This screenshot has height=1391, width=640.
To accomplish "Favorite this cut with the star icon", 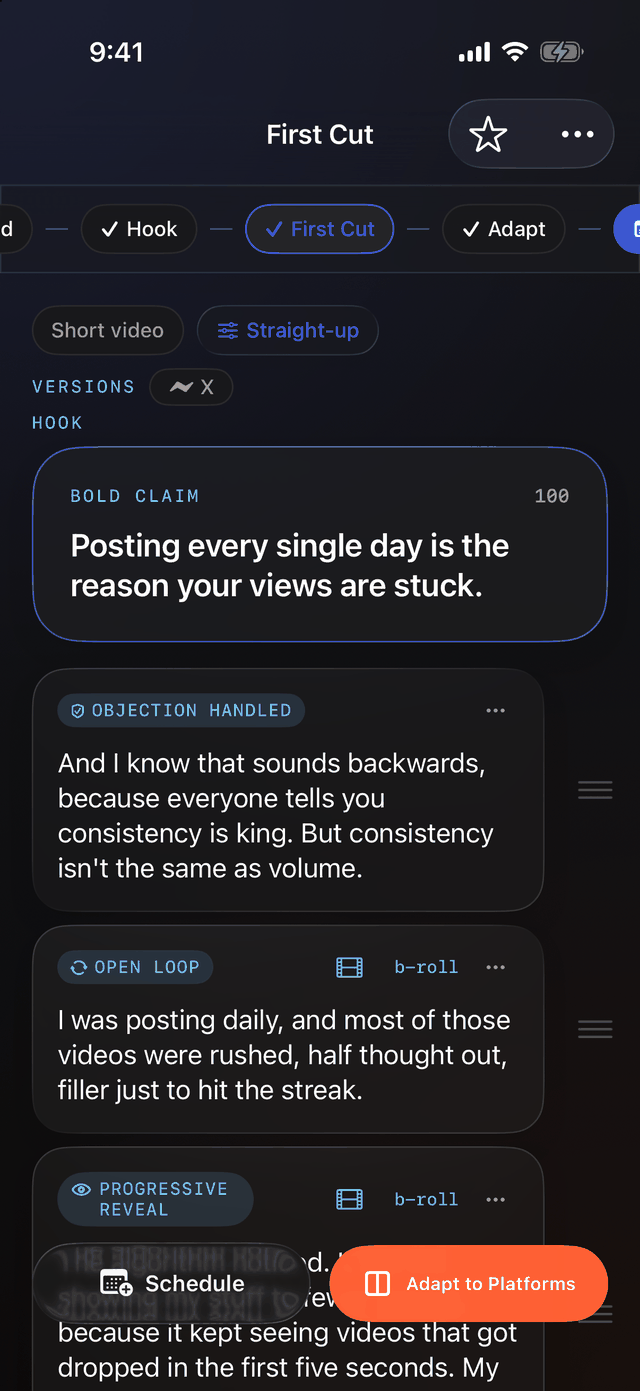I will (x=488, y=134).
